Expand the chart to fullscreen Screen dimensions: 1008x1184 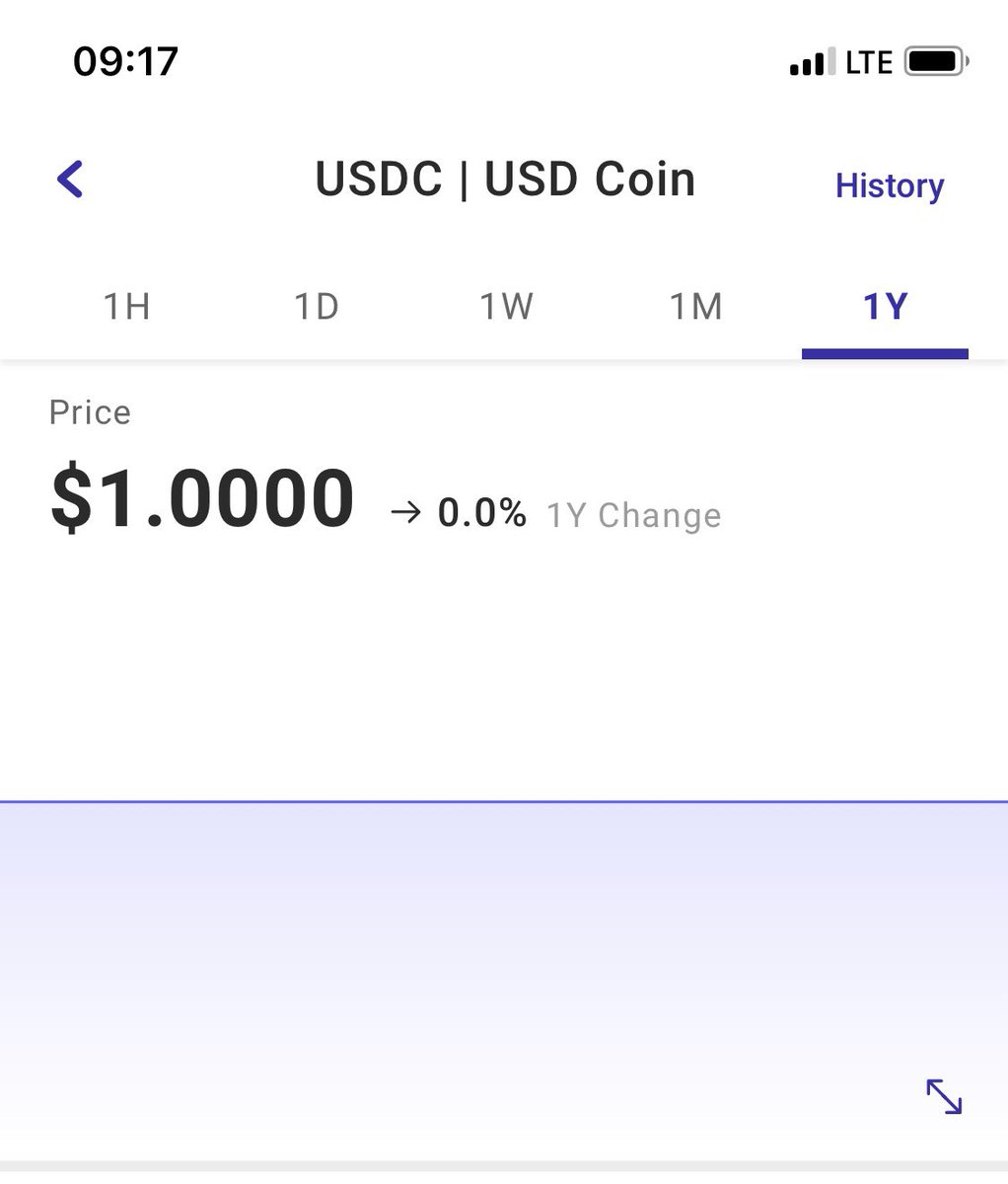point(944,1096)
